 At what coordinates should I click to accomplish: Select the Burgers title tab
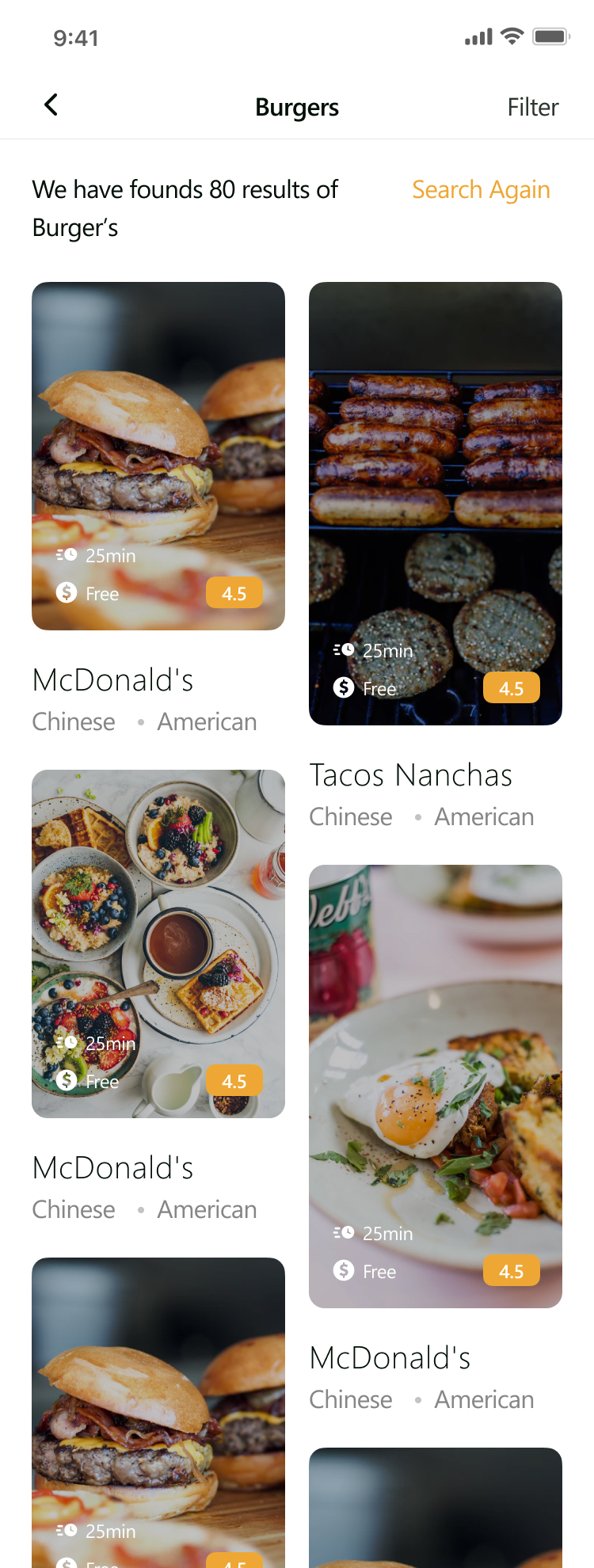point(297,107)
